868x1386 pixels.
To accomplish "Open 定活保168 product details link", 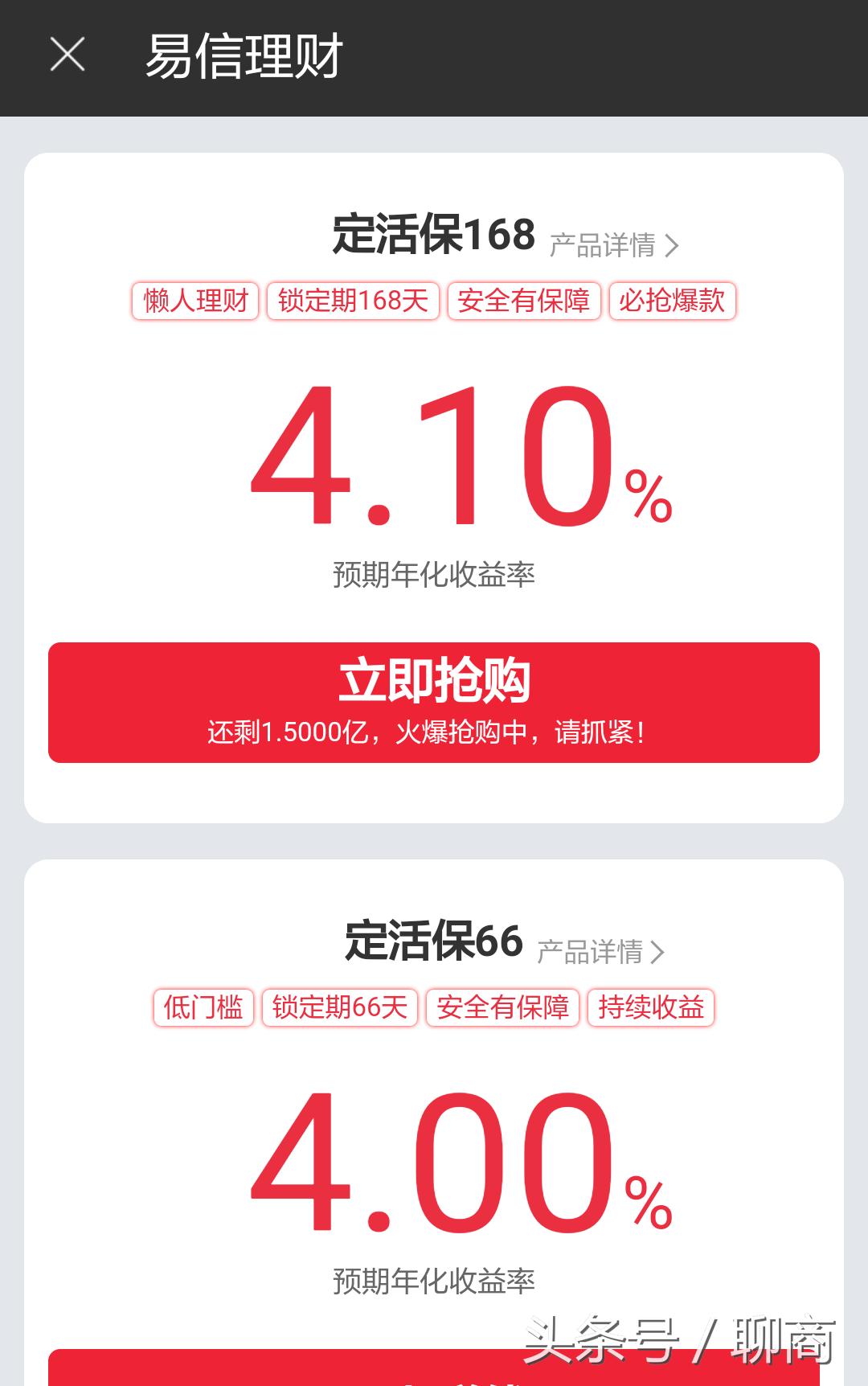I will (x=604, y=245).
